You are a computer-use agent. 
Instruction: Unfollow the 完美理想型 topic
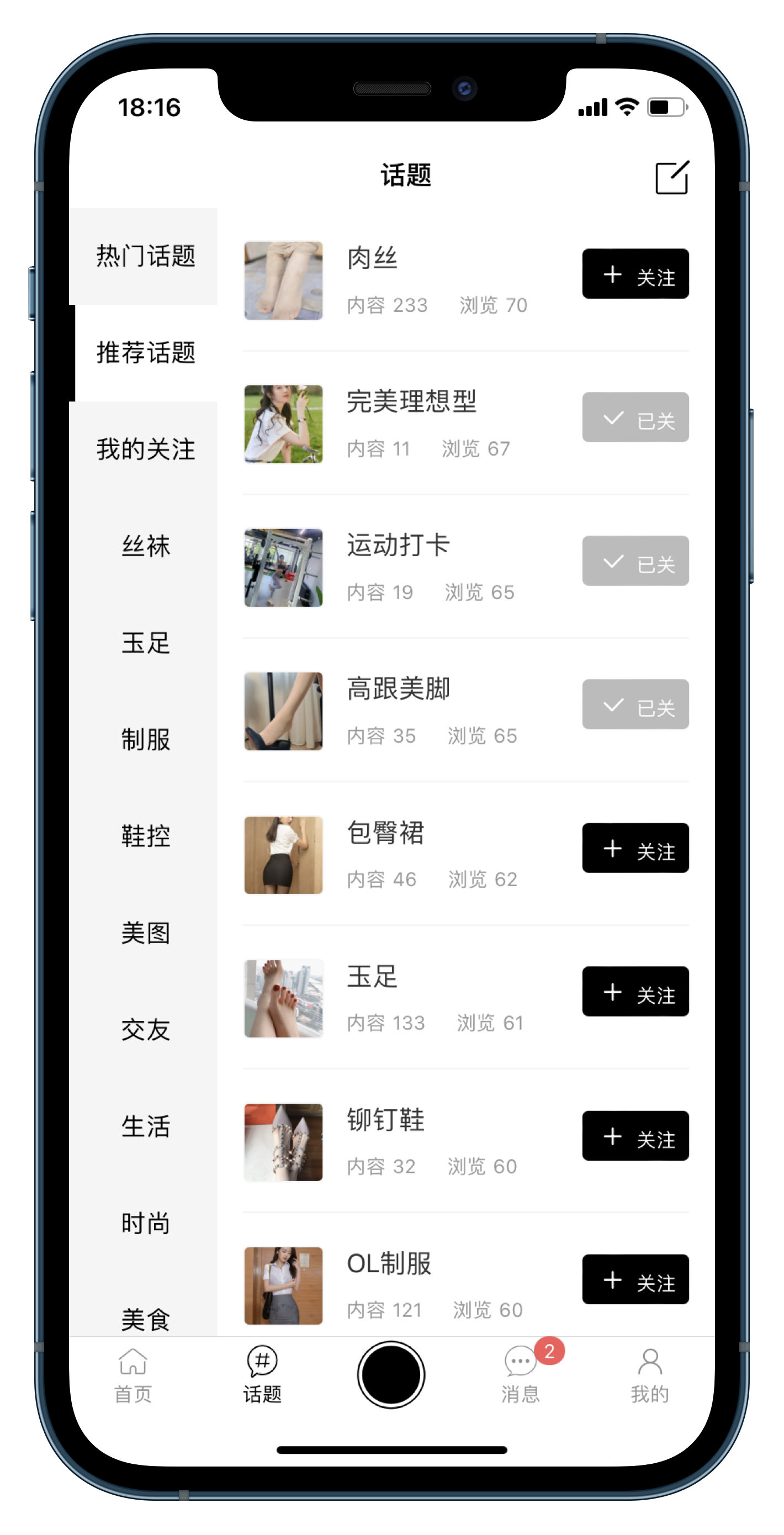click(635, 418)
